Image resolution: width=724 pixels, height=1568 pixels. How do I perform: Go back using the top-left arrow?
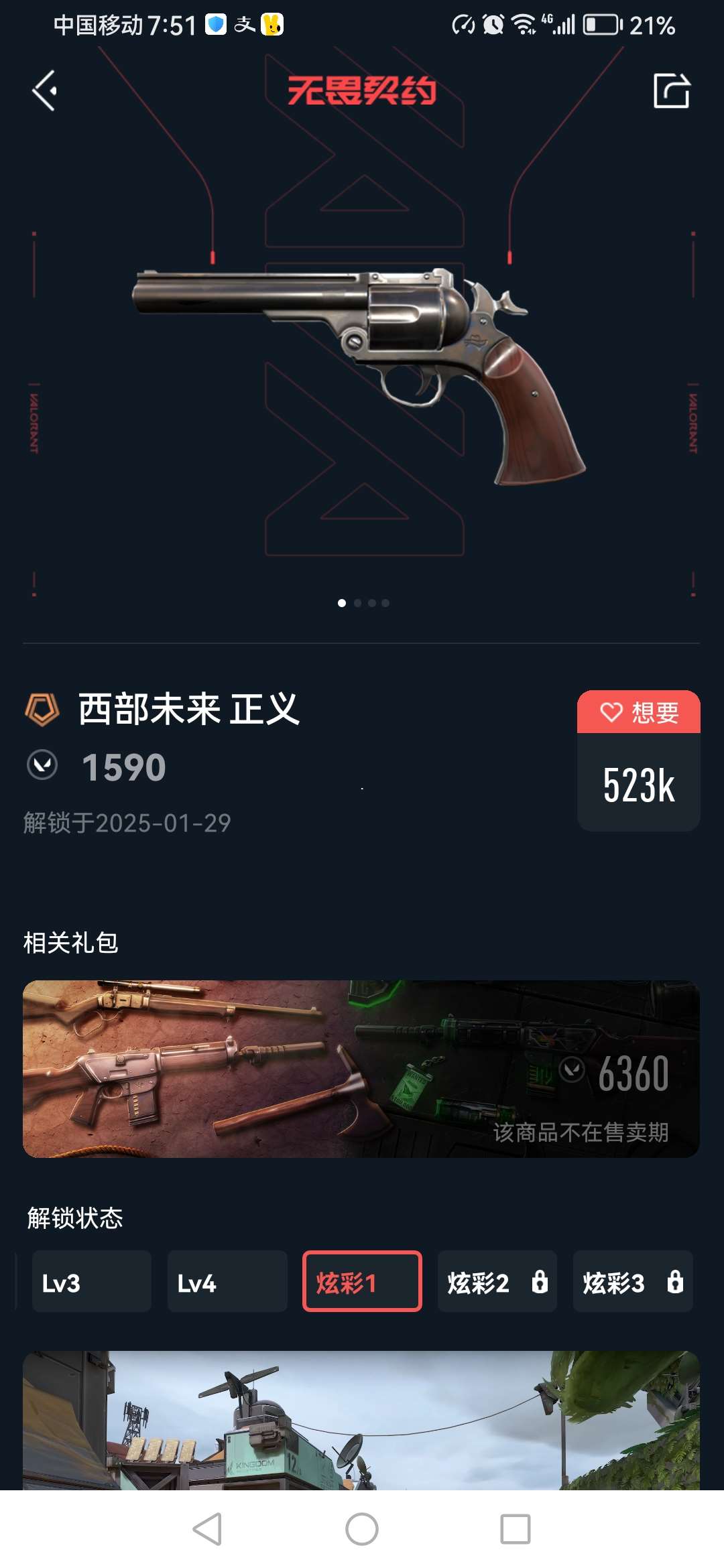(x=44, y=90)
